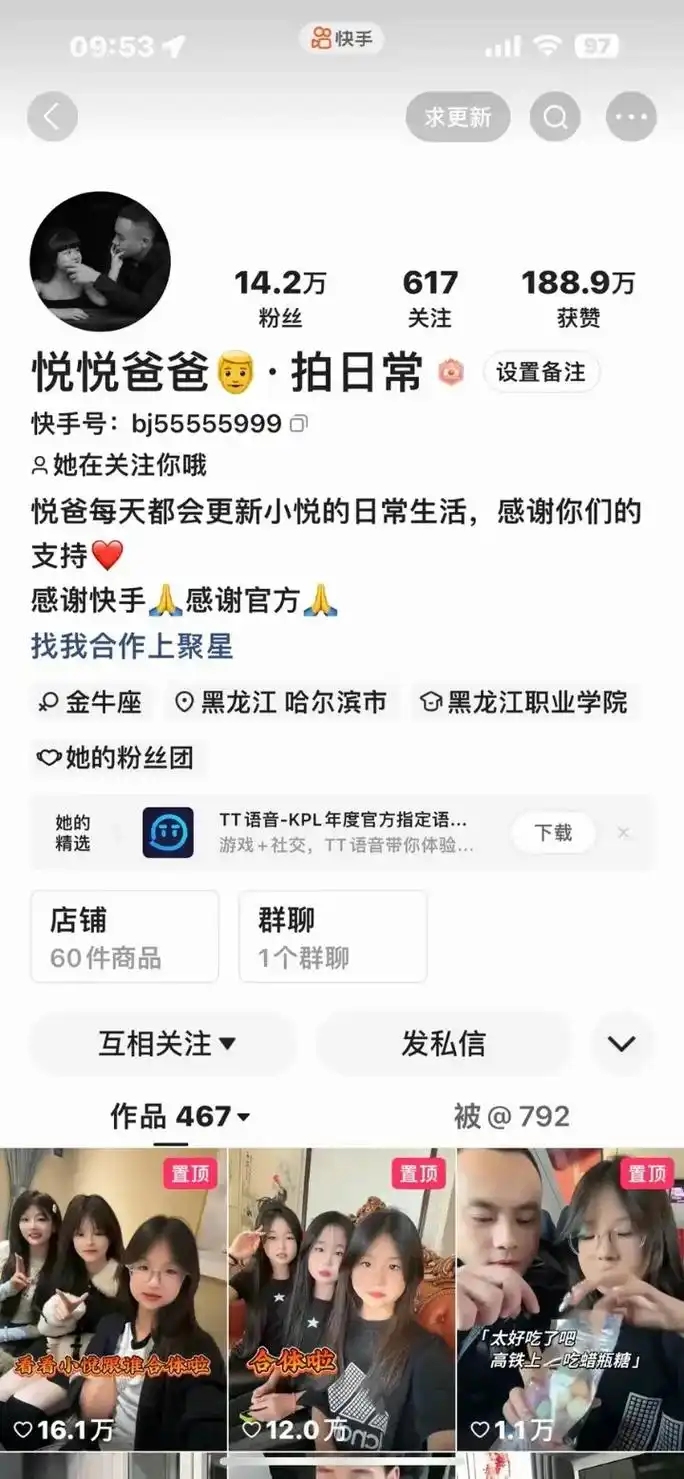This screenshot has width=684, height=1479.
Task: Download the TT语音 app via 下载
Action: point(553,832)
